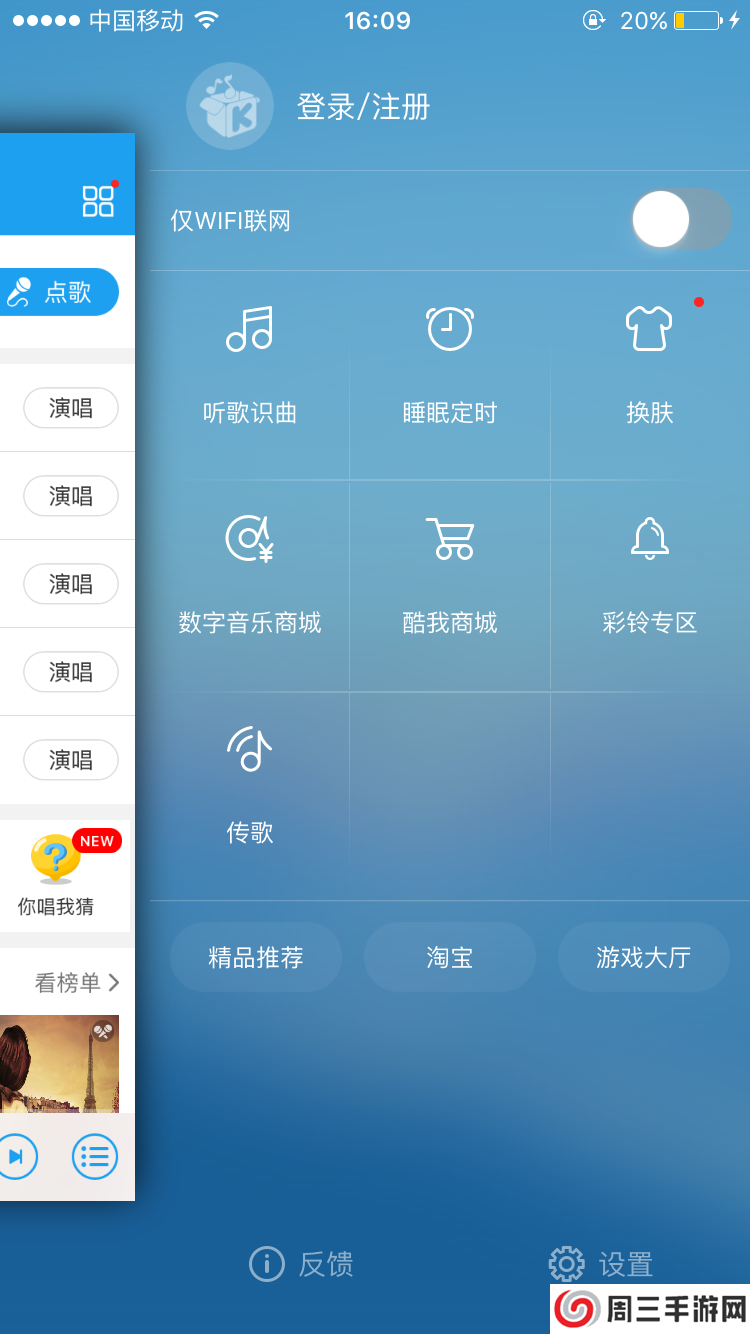
Task: Open the playlist icon at sidebar bottom
Action: click(x=95, y=1157)
